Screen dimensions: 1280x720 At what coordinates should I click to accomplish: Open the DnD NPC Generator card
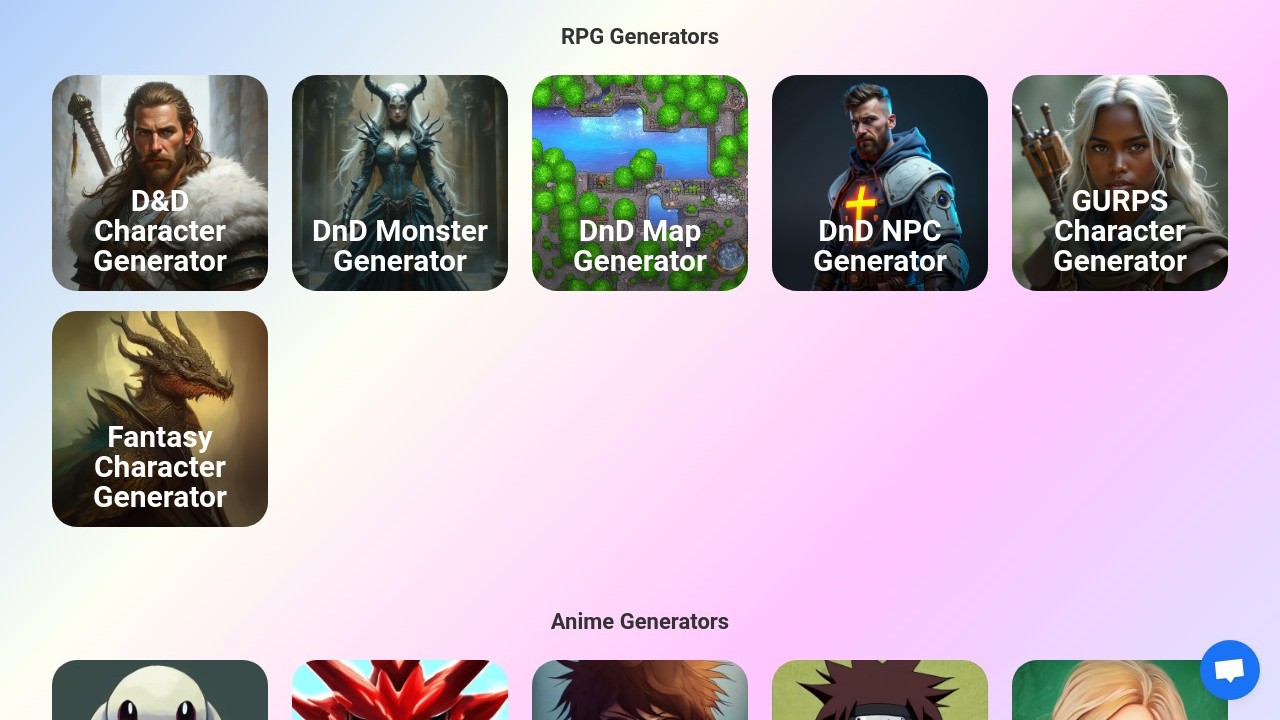pyautogui.click(x=880, y=183)
